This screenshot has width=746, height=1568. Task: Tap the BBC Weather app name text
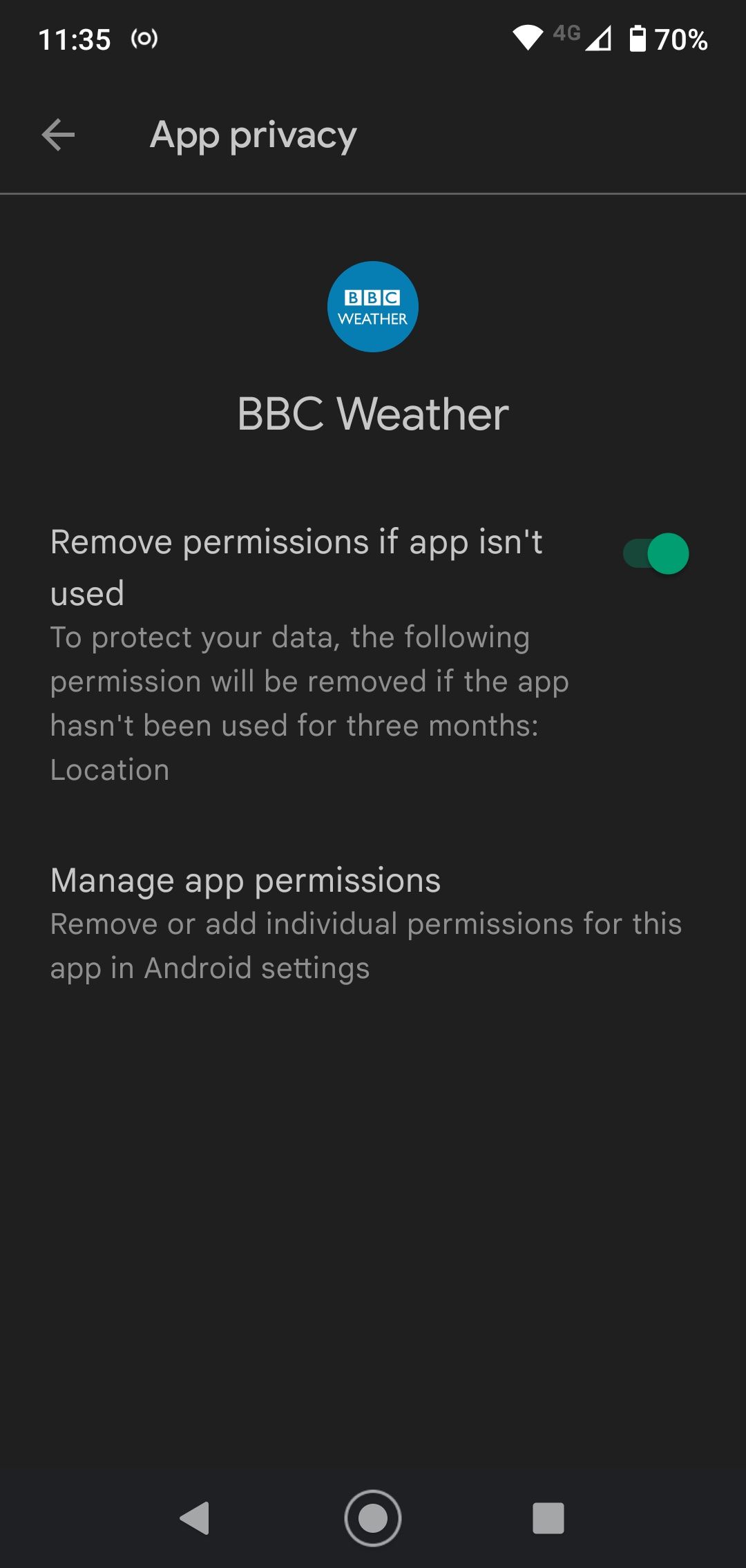point(372,413)
